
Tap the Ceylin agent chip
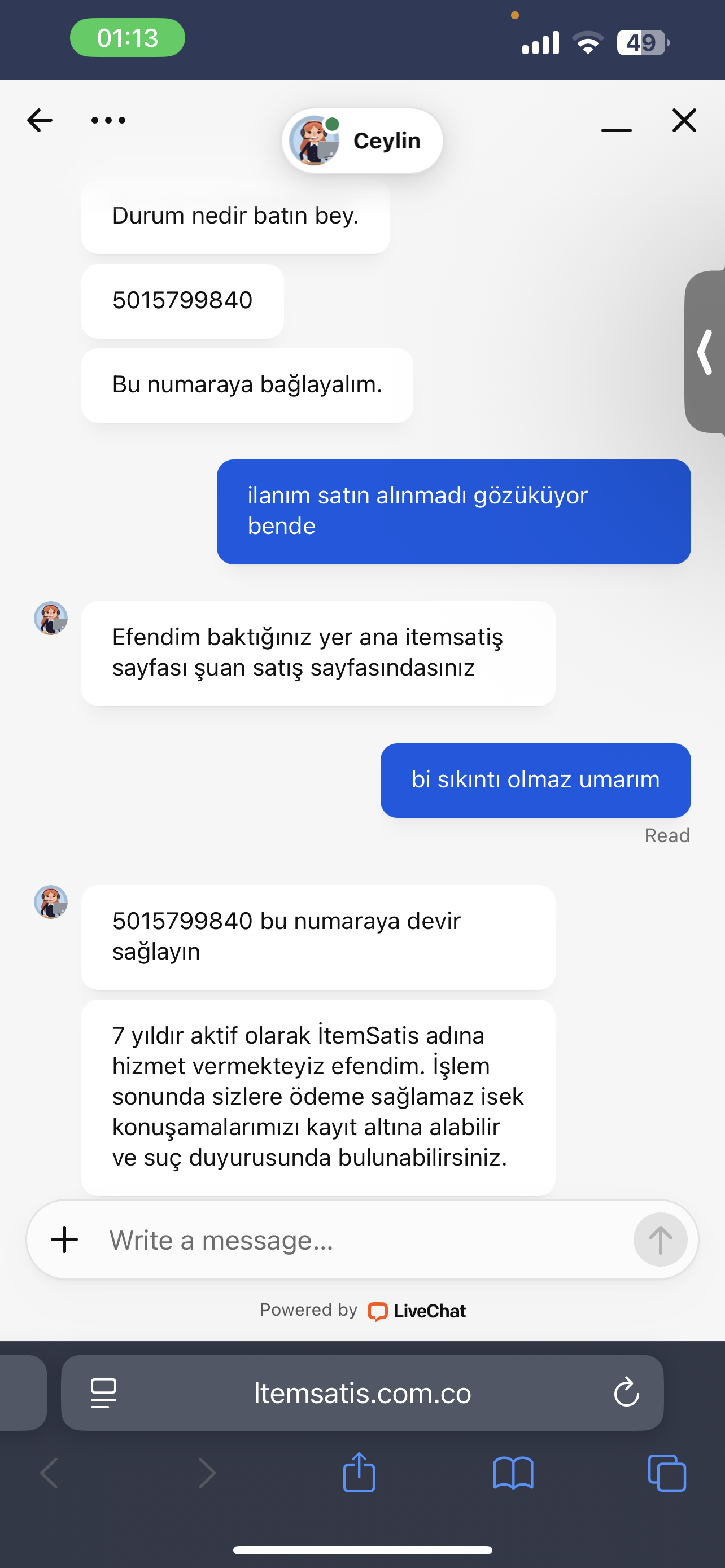tap(362, 141)
